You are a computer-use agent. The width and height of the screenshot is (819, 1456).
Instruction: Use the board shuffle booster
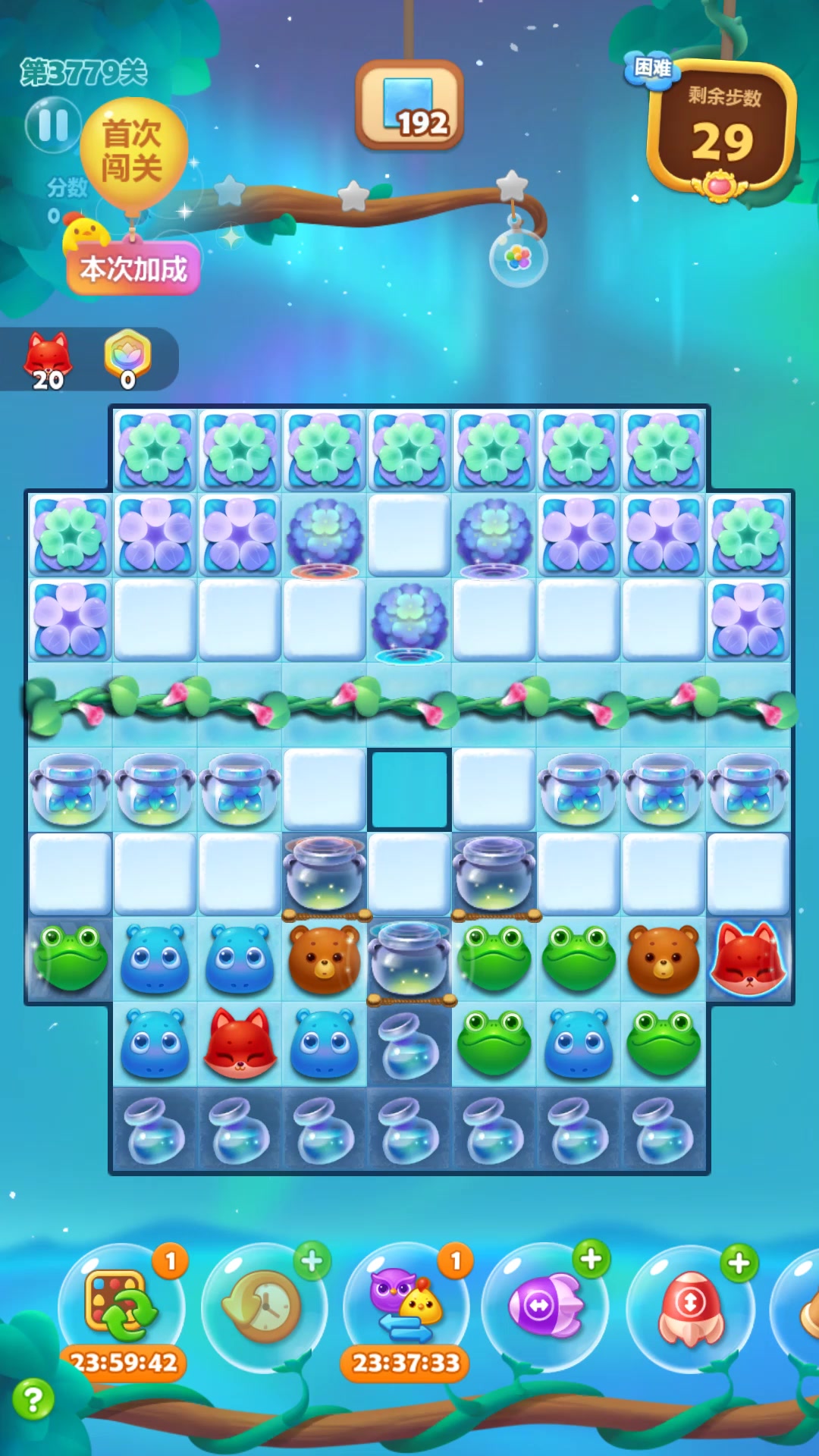pos(121,1307)
